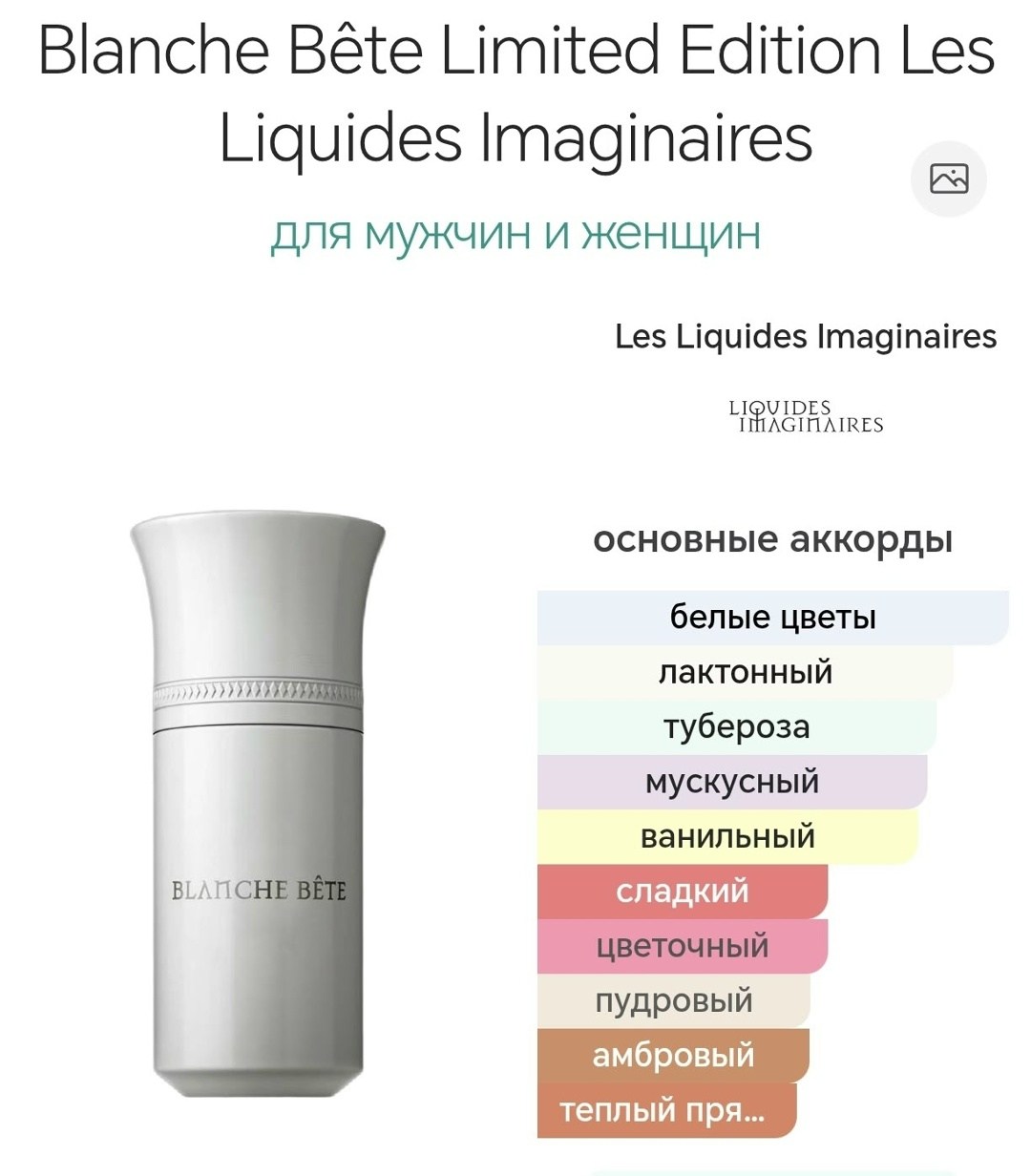Open the Les Liquides Imaginaires brand link
The width and height of the screenshot is (1031, 1176).
pos(806,336)
